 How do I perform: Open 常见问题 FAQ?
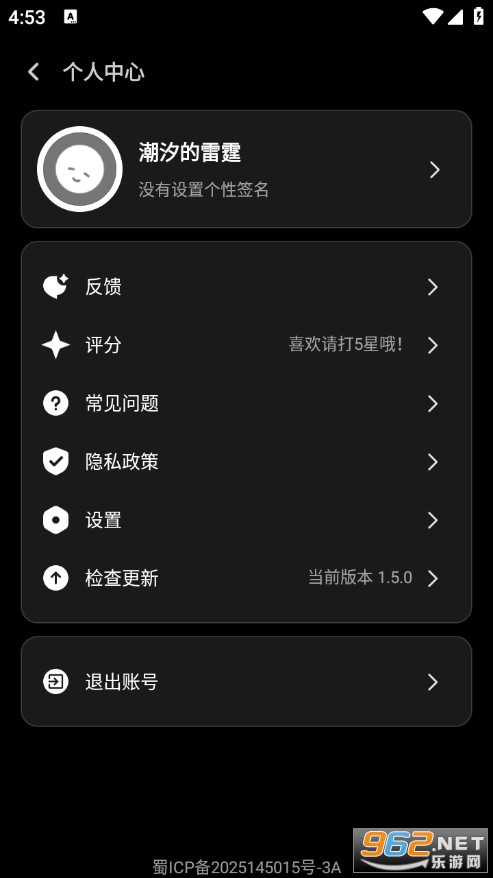click(x=246, y=403)
